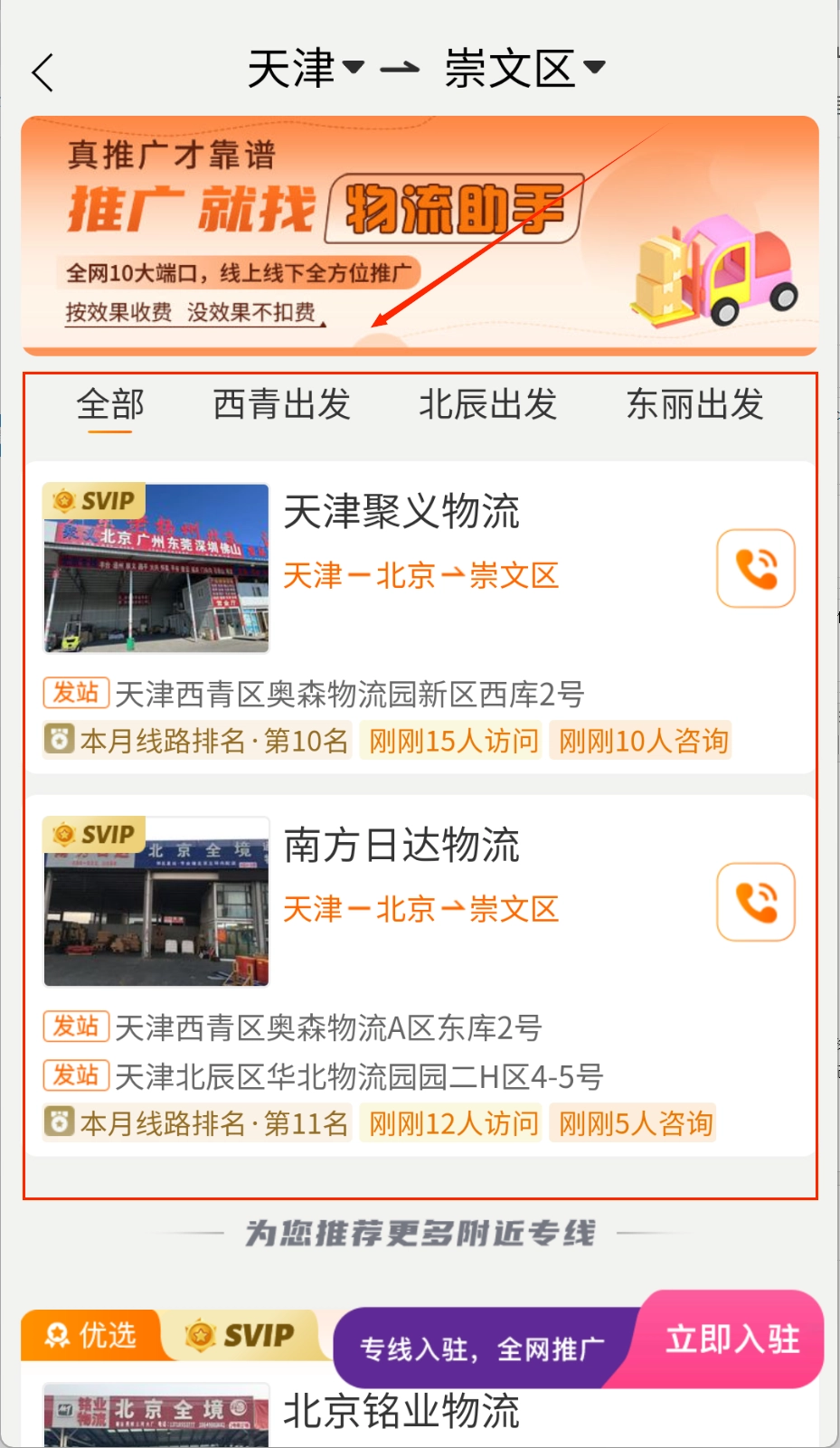Call 天津聚义物流 by phone icon
This screenshot has height=1448, width=840.
coord(756,569)
